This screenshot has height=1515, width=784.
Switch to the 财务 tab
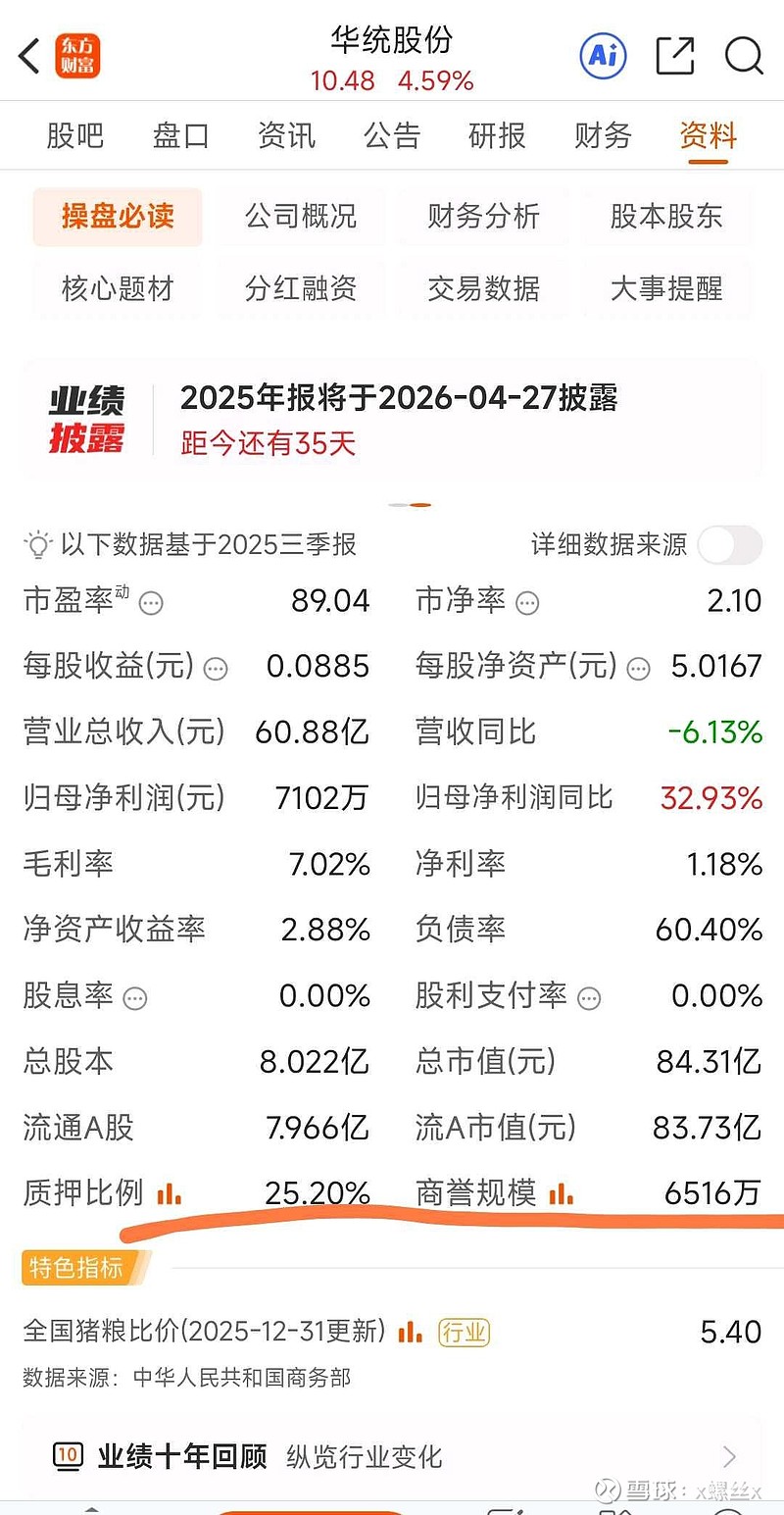point(601,136)
